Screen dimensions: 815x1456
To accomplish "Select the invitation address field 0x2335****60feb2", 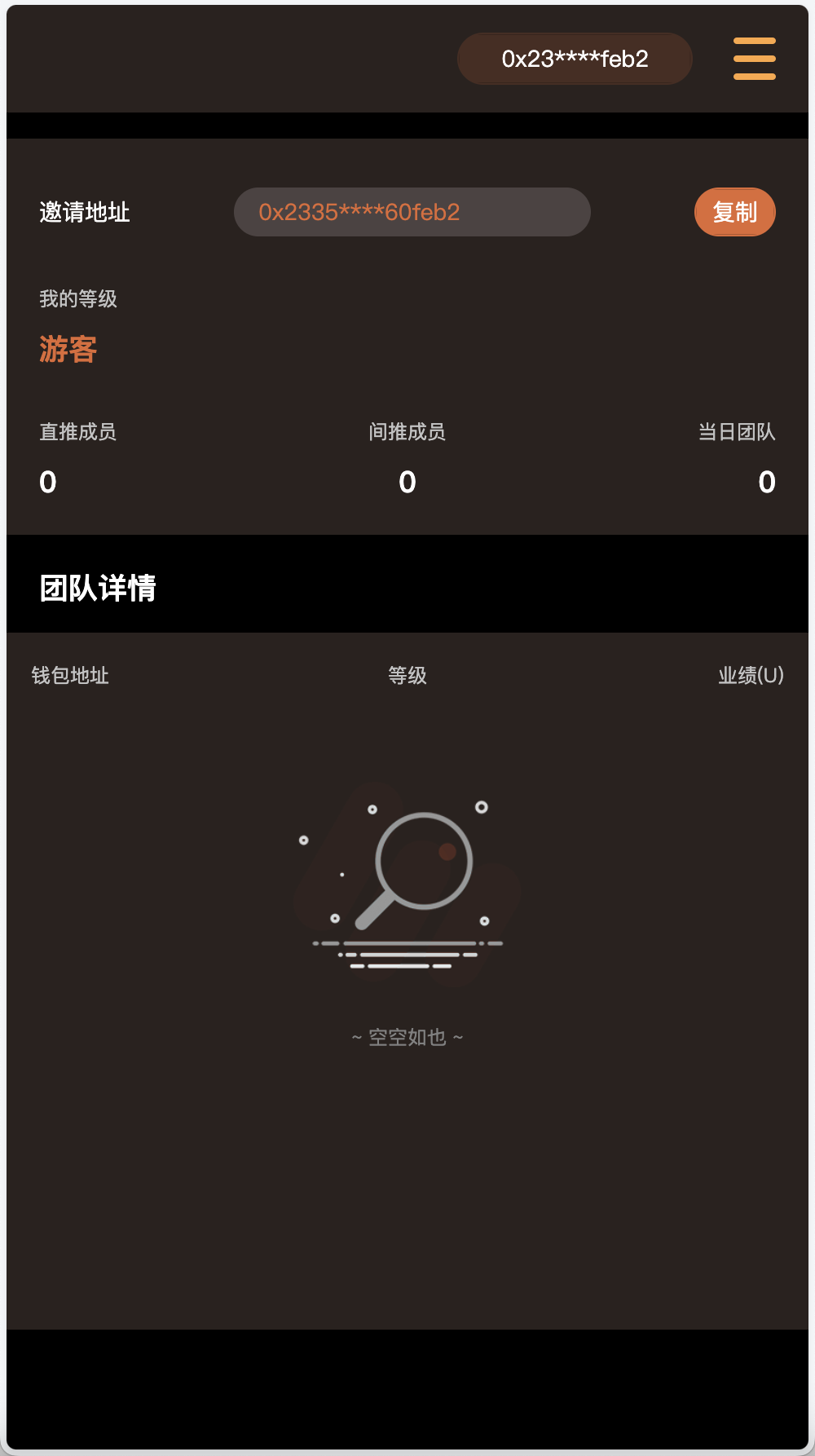I will (x=412, y=211).
